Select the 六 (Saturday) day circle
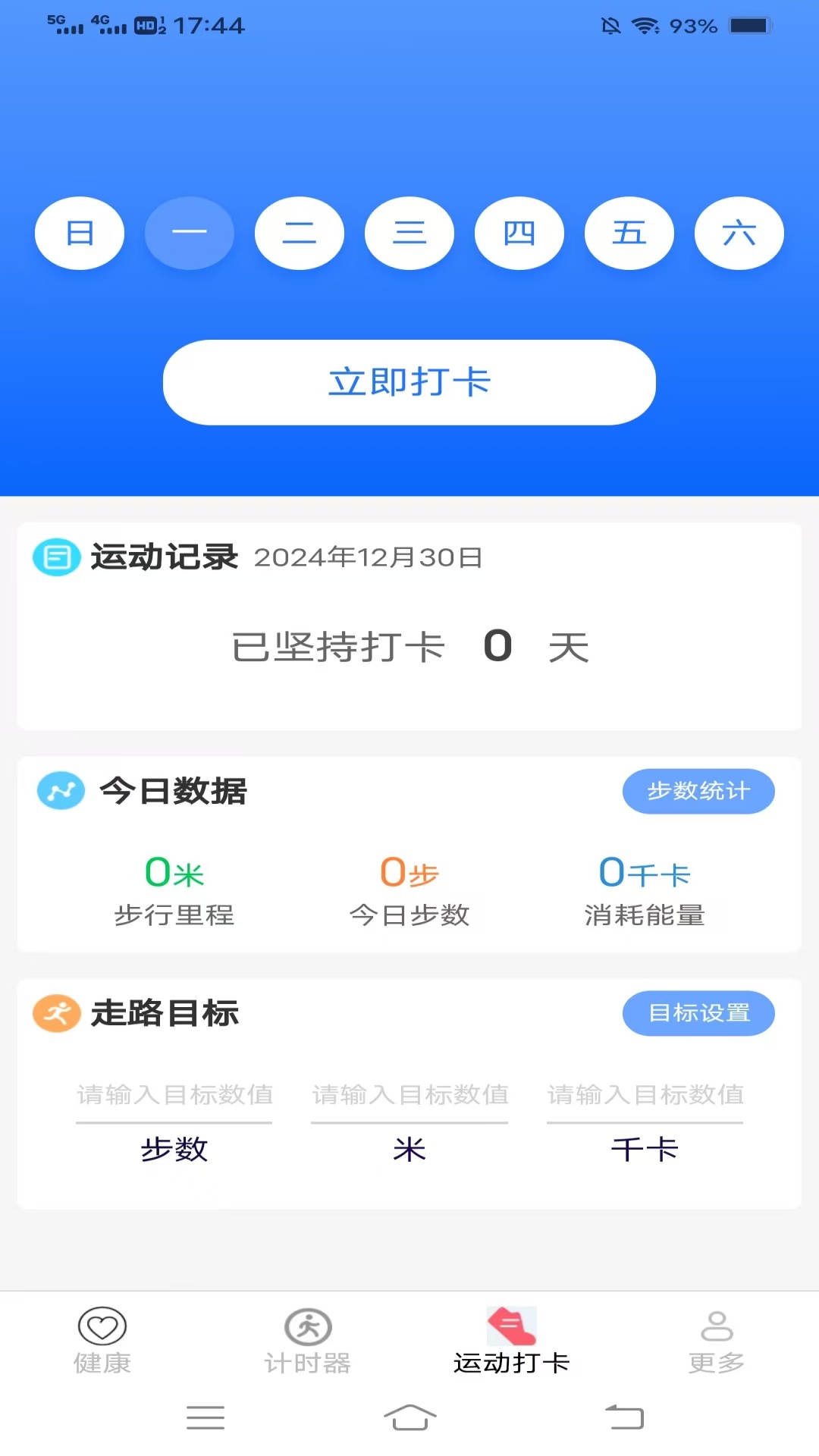The image size is (819, 1456). tap(739, 233)
